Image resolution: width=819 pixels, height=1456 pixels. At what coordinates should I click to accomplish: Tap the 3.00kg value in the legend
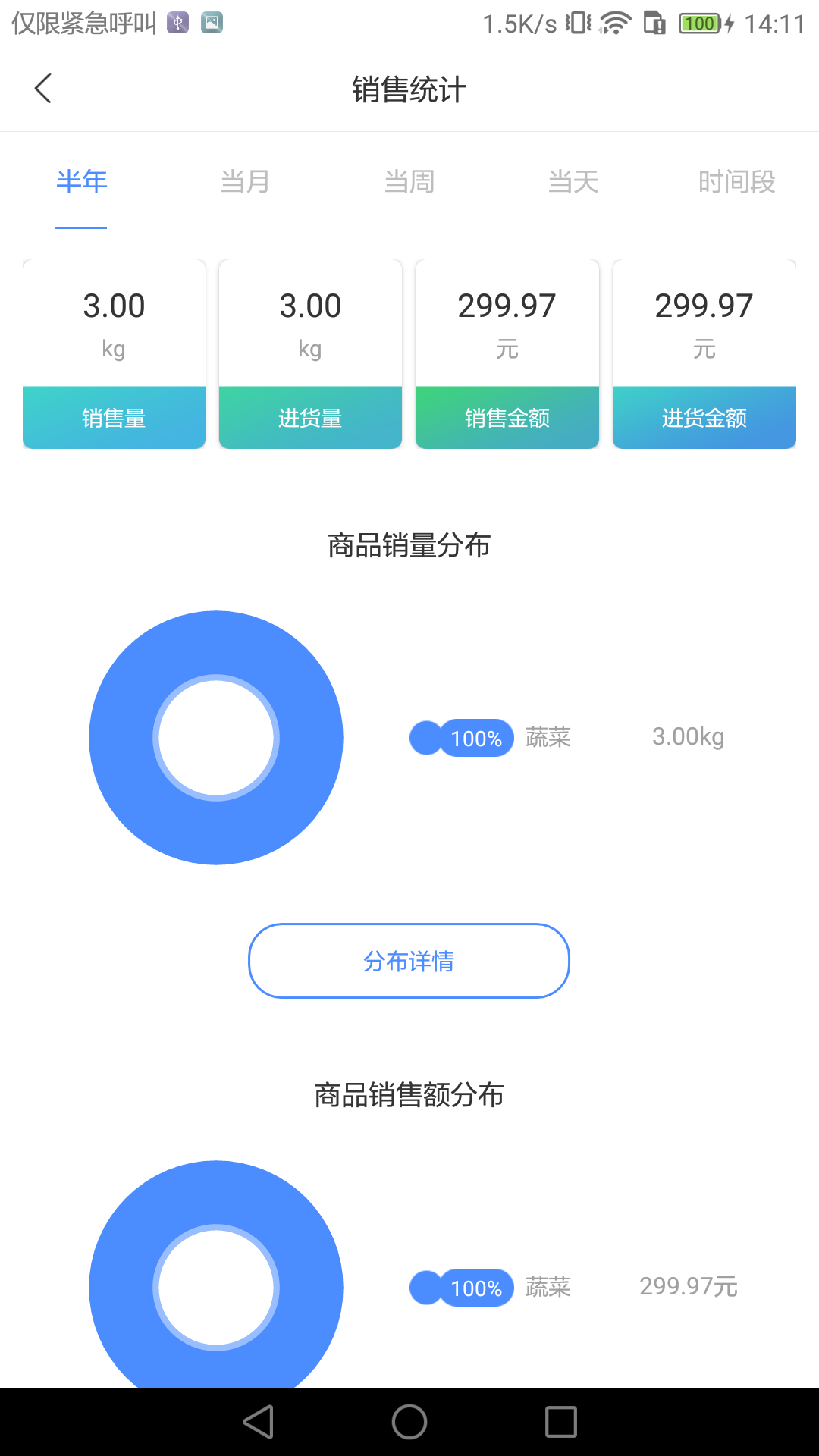click(688, 737)
